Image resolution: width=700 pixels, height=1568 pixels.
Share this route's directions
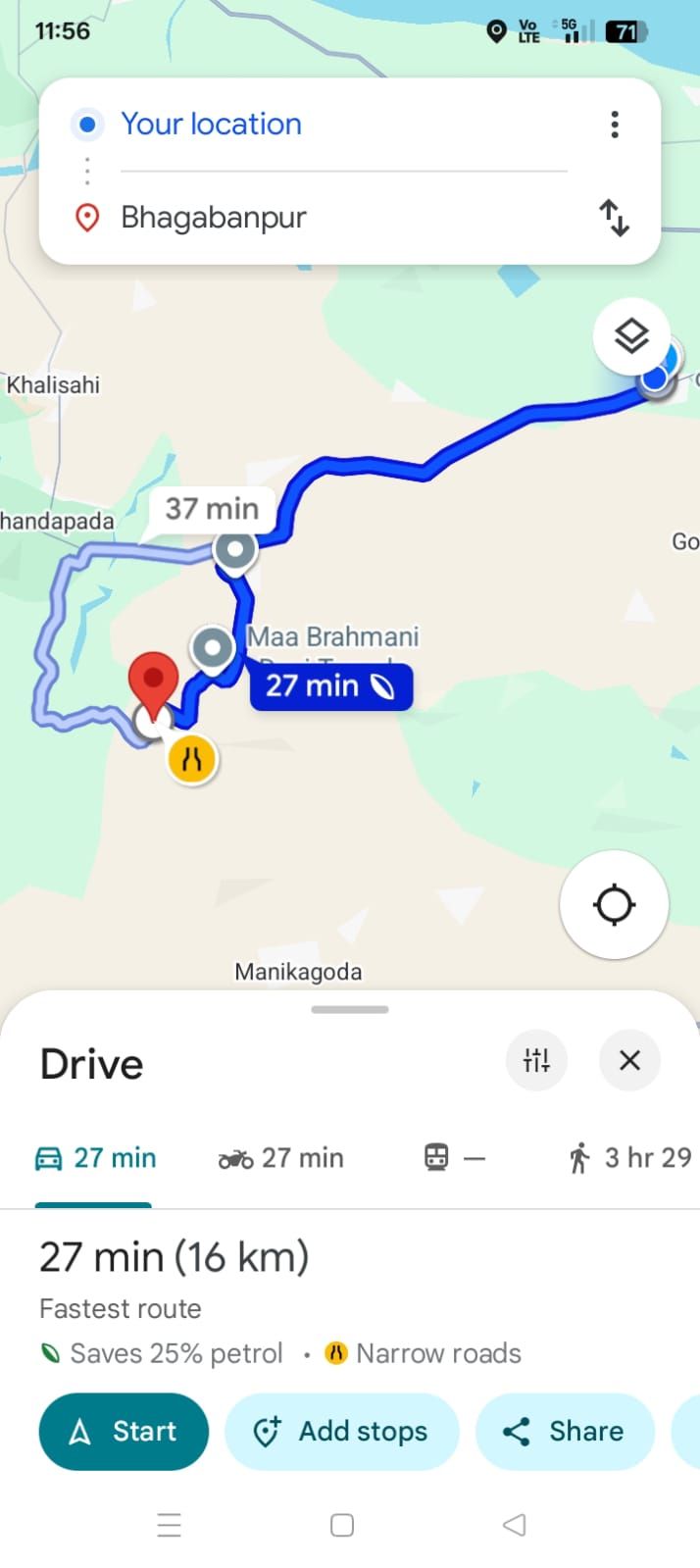point(564,1432)
